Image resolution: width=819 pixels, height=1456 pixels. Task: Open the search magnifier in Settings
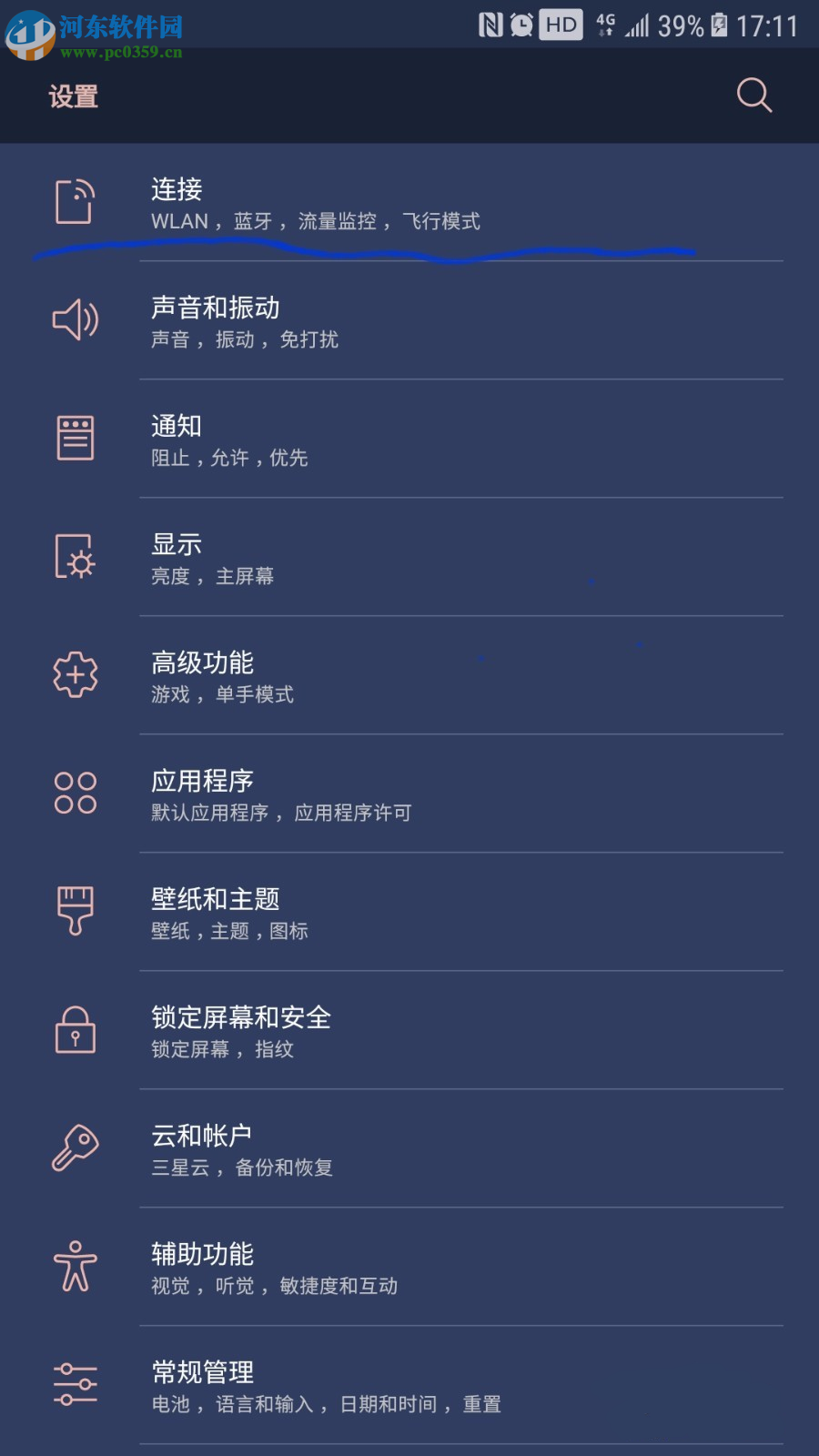[753, 95]
